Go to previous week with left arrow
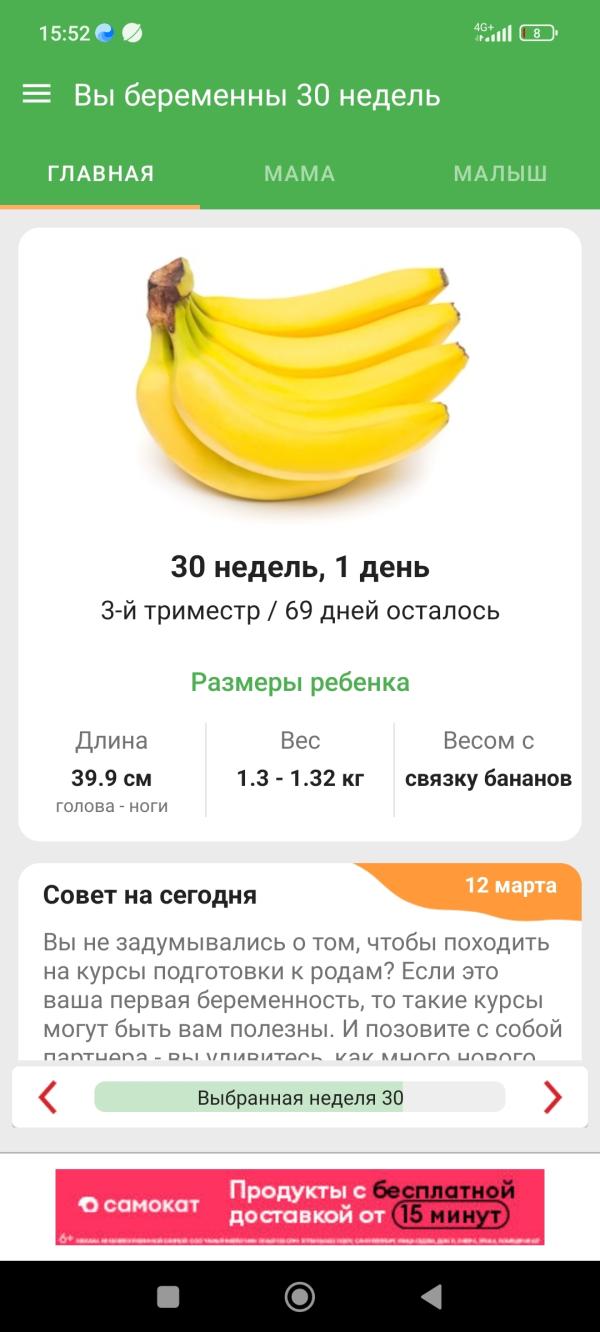Image resolution: width=600 pixels, height=1332 pixels. 48,1097
